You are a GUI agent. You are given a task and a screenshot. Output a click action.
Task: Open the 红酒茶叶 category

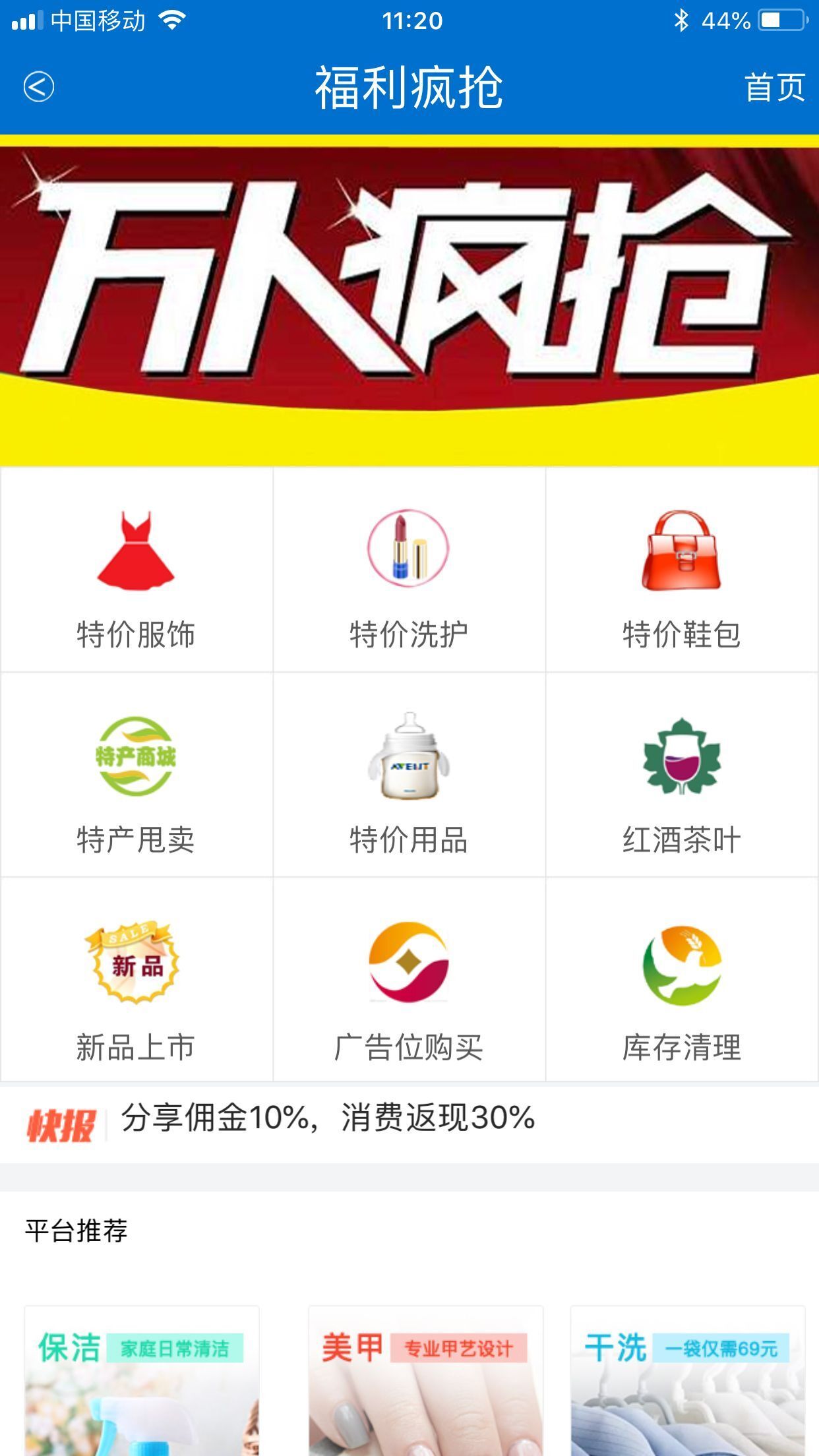tap(682, 775)
